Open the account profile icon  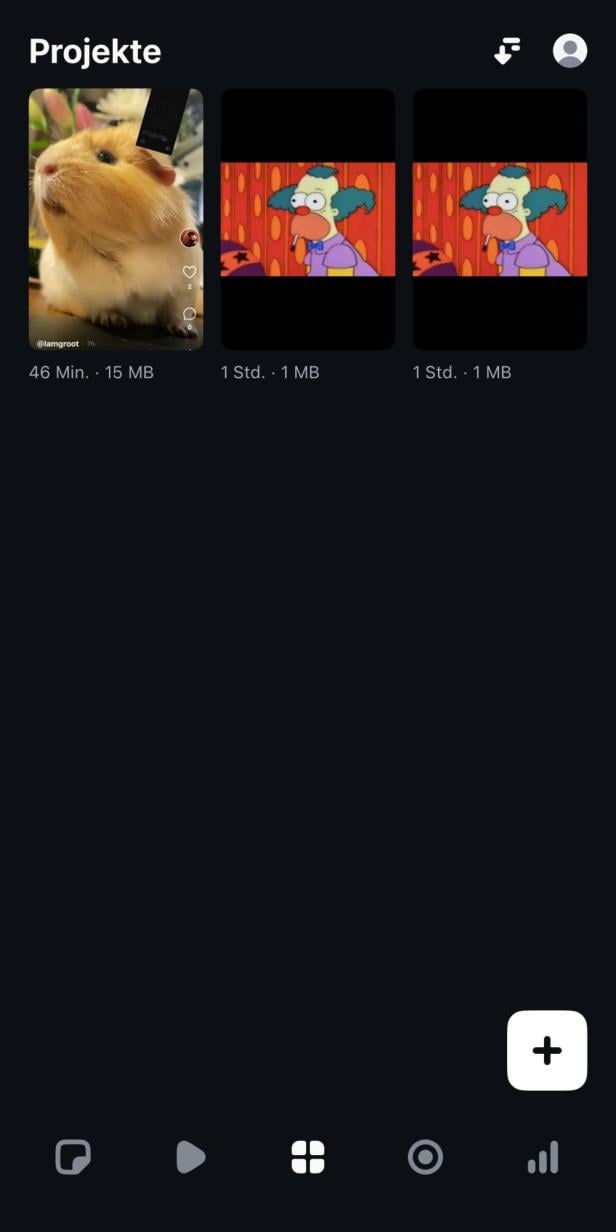point(570,51)
